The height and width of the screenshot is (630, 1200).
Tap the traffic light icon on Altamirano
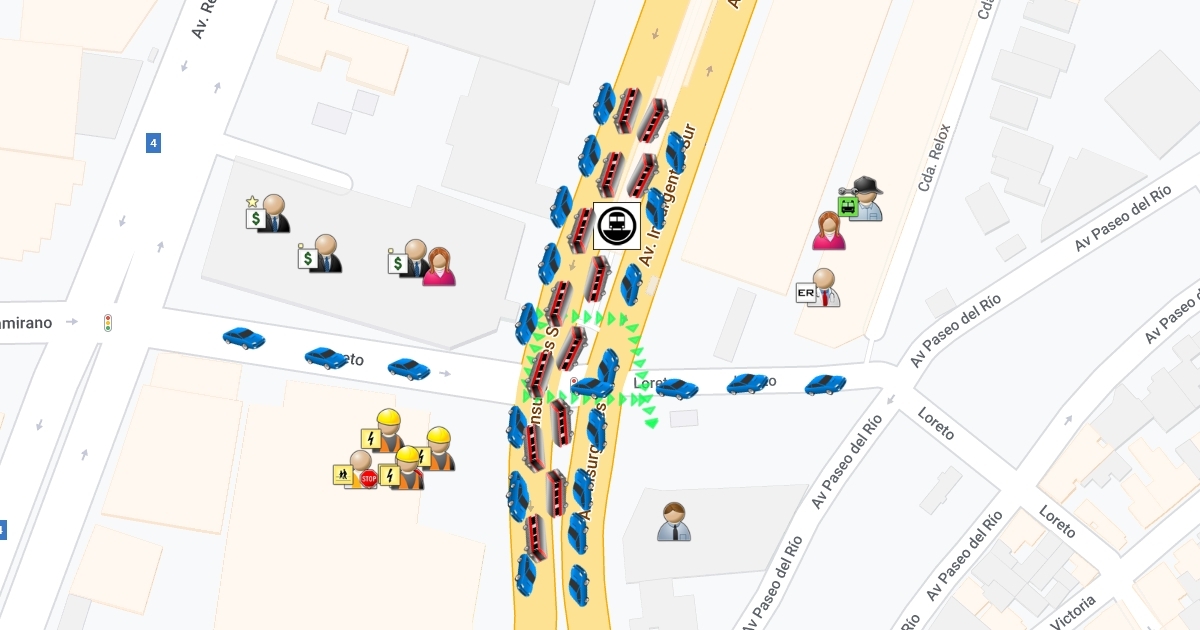click(x=108, y=323)
